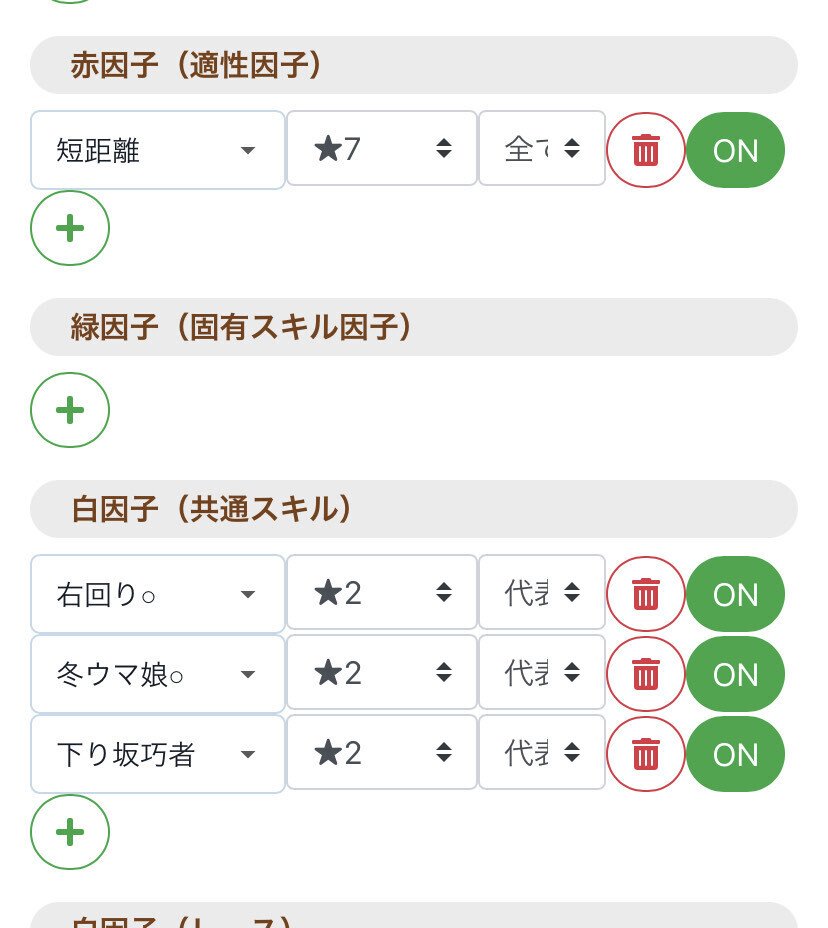Toggle the ON switch for 冬ウマ娘○
The image size is (828, 928).
[735, 674]
